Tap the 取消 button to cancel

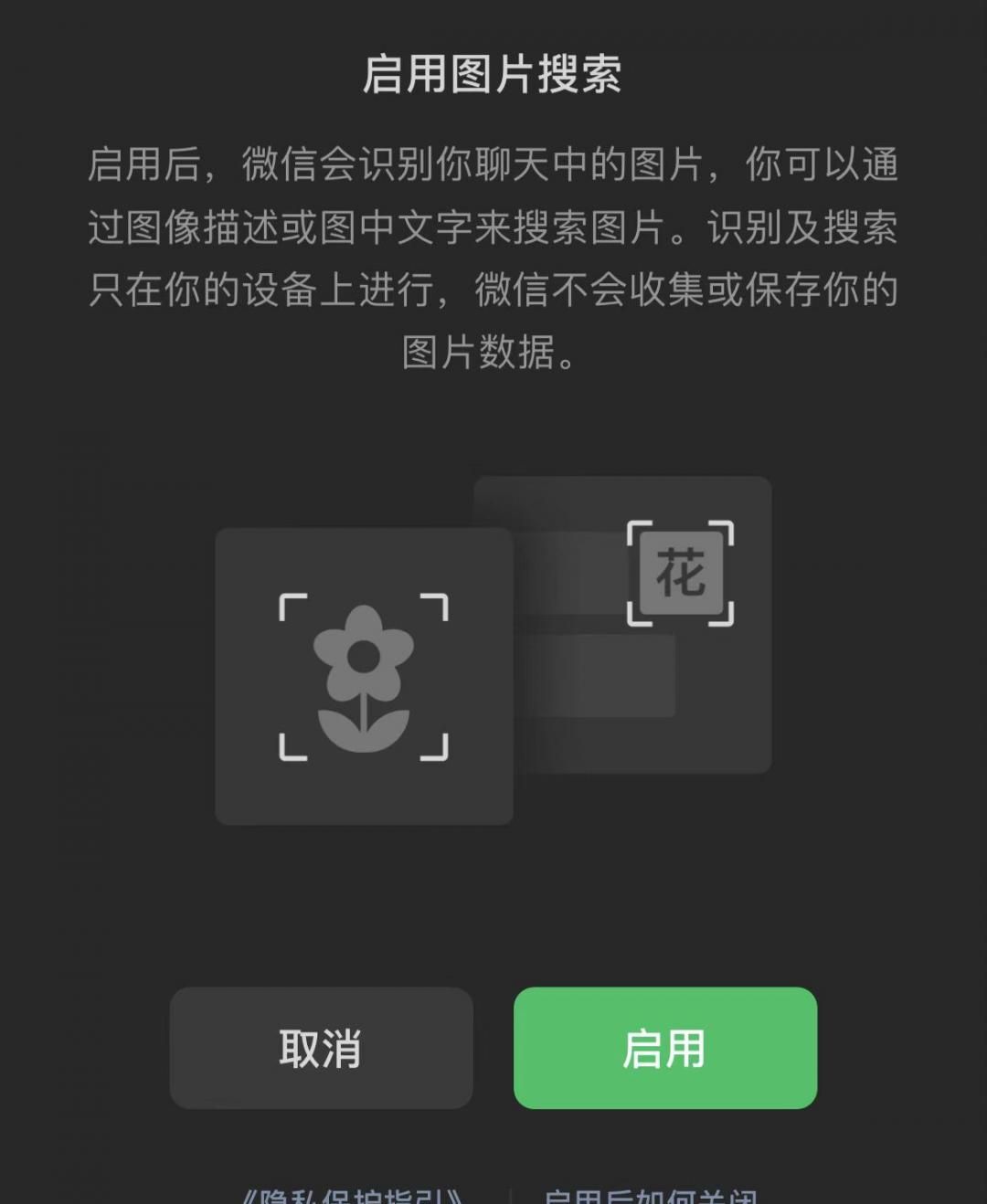tap(321, 1048)
